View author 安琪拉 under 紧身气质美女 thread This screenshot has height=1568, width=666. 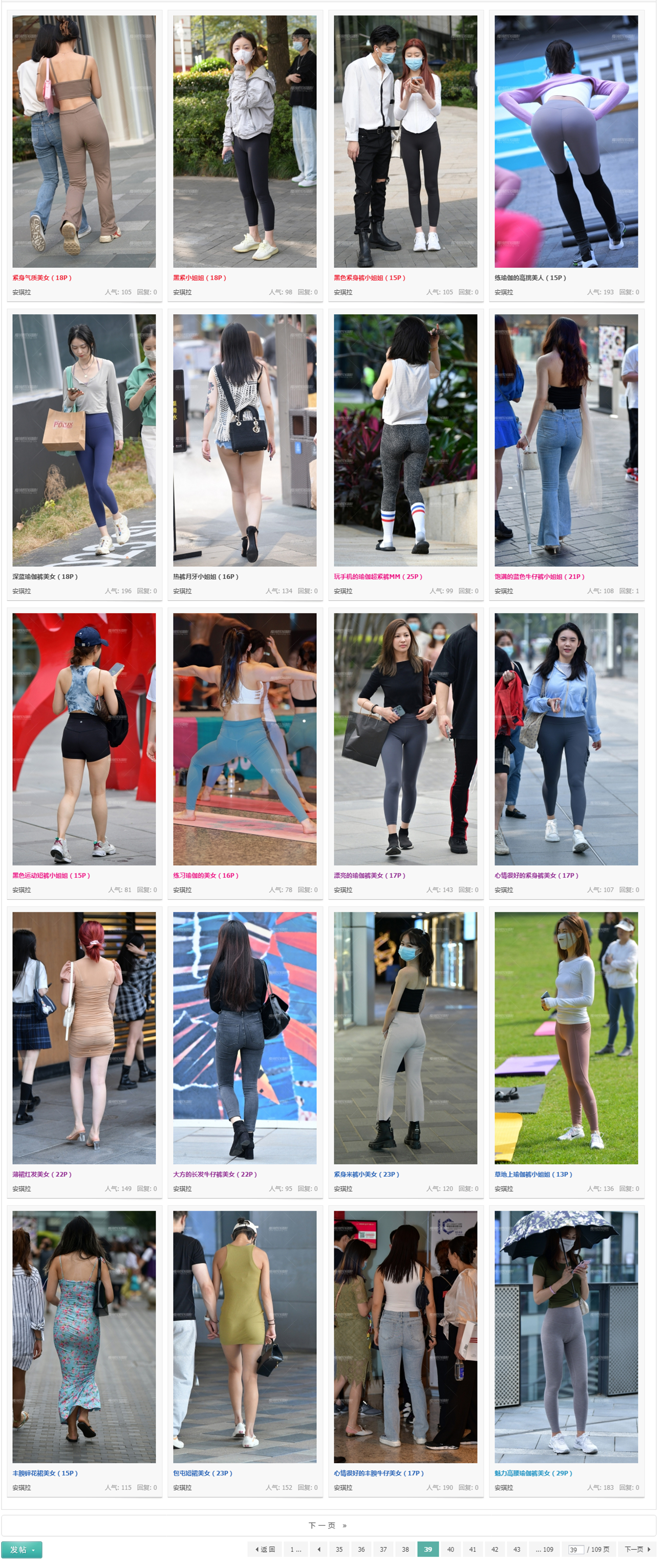tap(22, 292)
